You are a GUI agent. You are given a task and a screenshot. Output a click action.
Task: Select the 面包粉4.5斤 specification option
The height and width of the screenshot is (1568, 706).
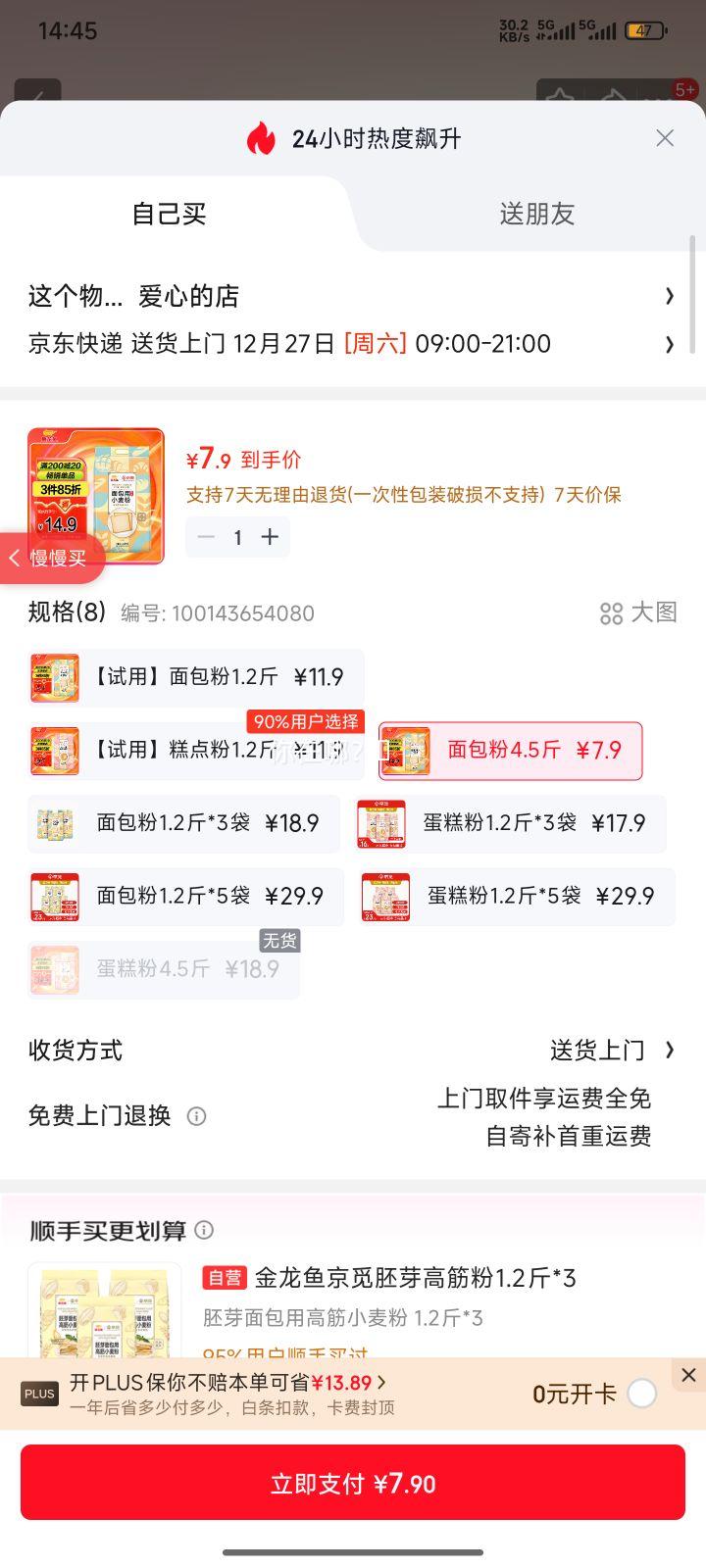tap(510, 750)
